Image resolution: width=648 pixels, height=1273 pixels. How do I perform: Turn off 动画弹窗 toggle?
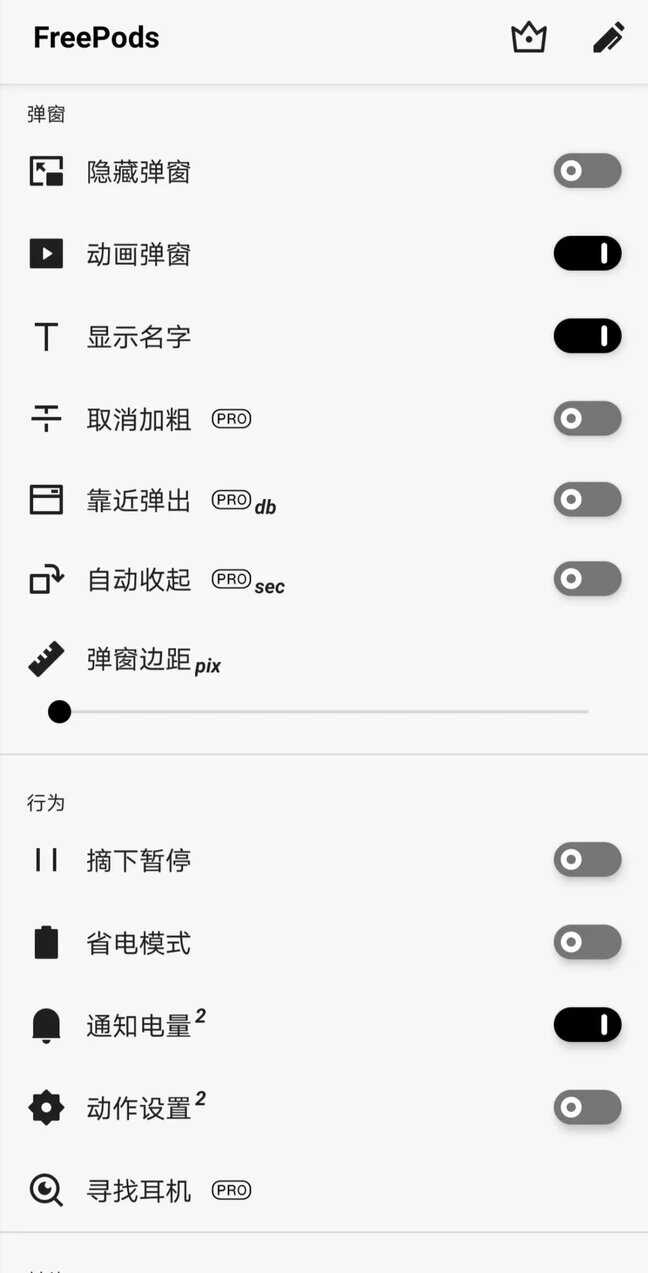tap(587, 254)
